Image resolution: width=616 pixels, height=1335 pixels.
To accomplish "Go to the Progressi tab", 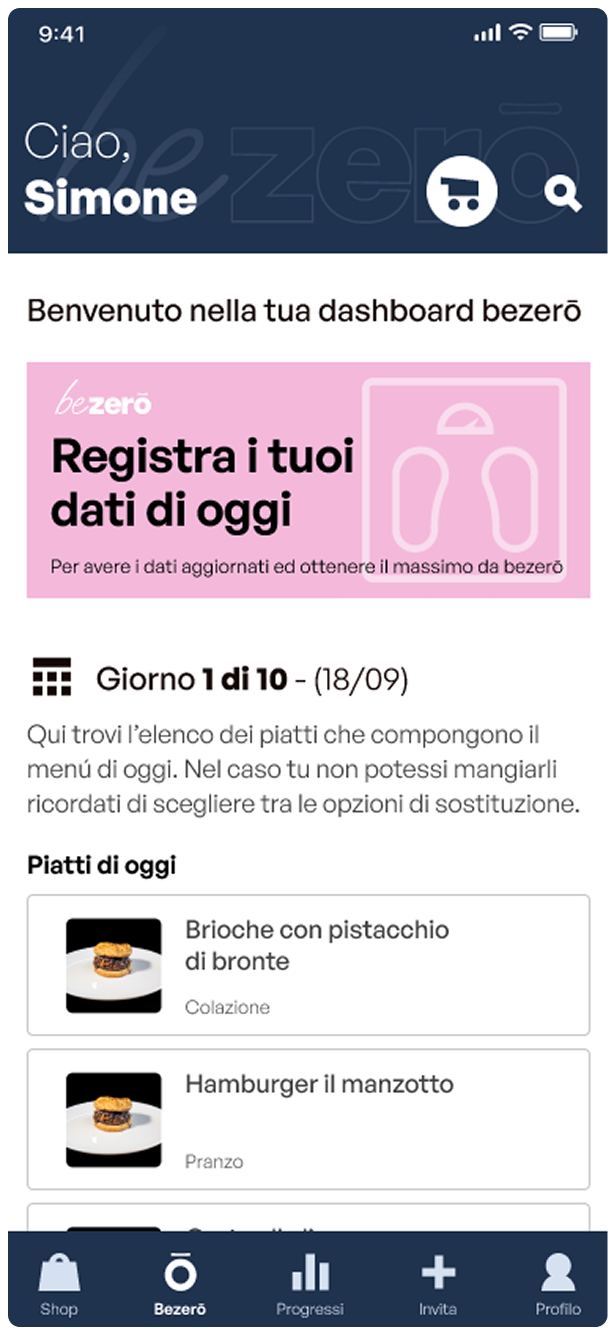I will (x=310, y=1283).
